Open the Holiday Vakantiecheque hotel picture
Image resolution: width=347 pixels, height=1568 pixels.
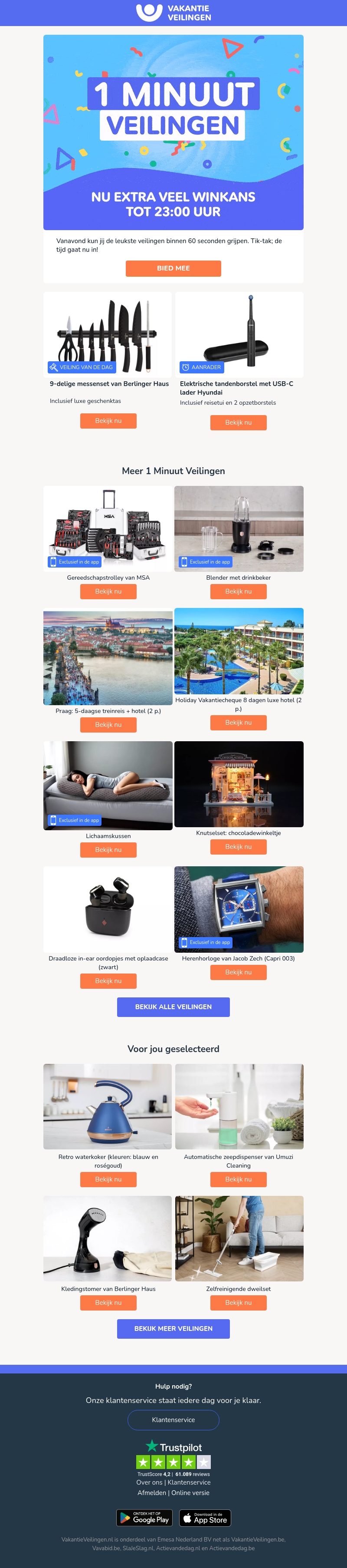(x=238, y=651)
